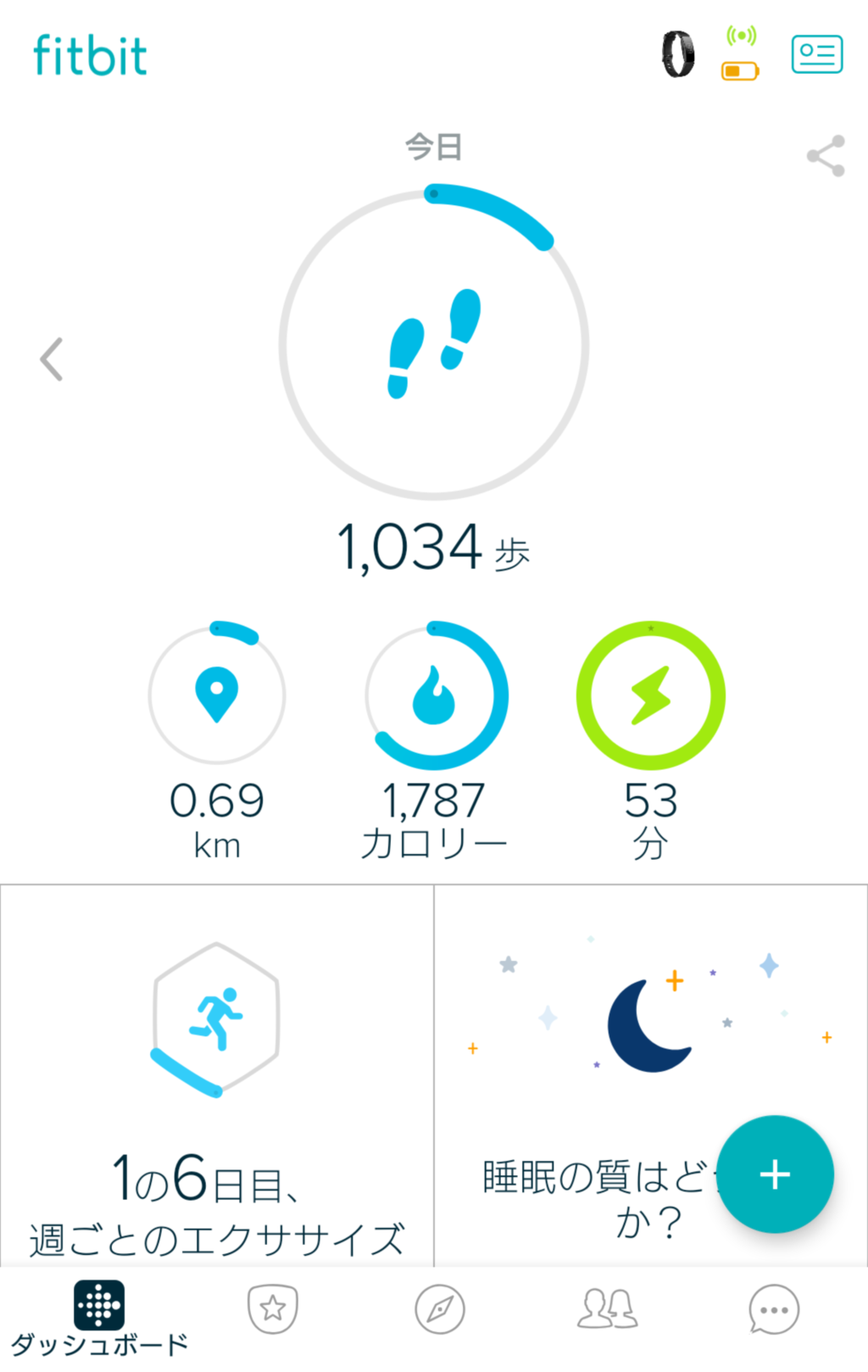Switch to the compass discover tab
This screenshot has height=1372, width=868.
coord(440,1308)
